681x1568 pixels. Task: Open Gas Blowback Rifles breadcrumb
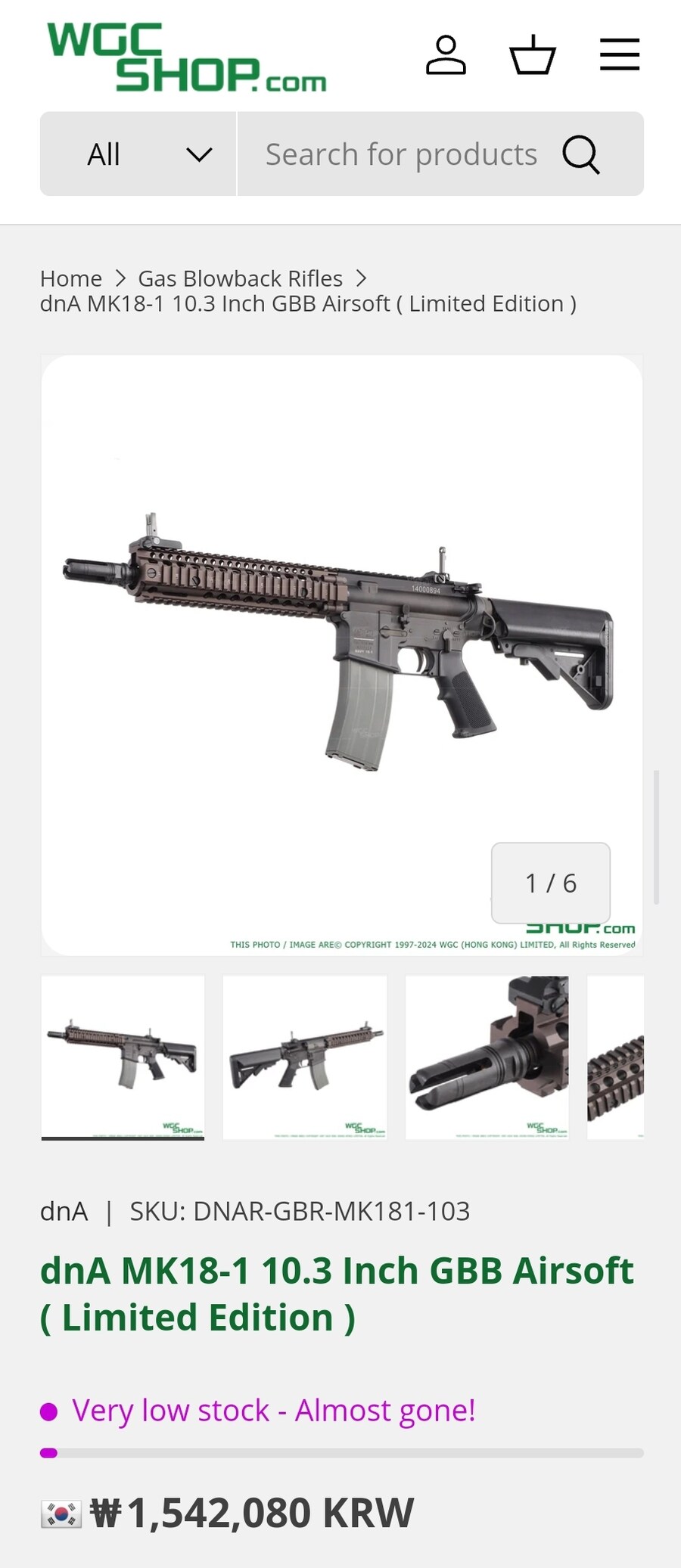tap(240, 278)
